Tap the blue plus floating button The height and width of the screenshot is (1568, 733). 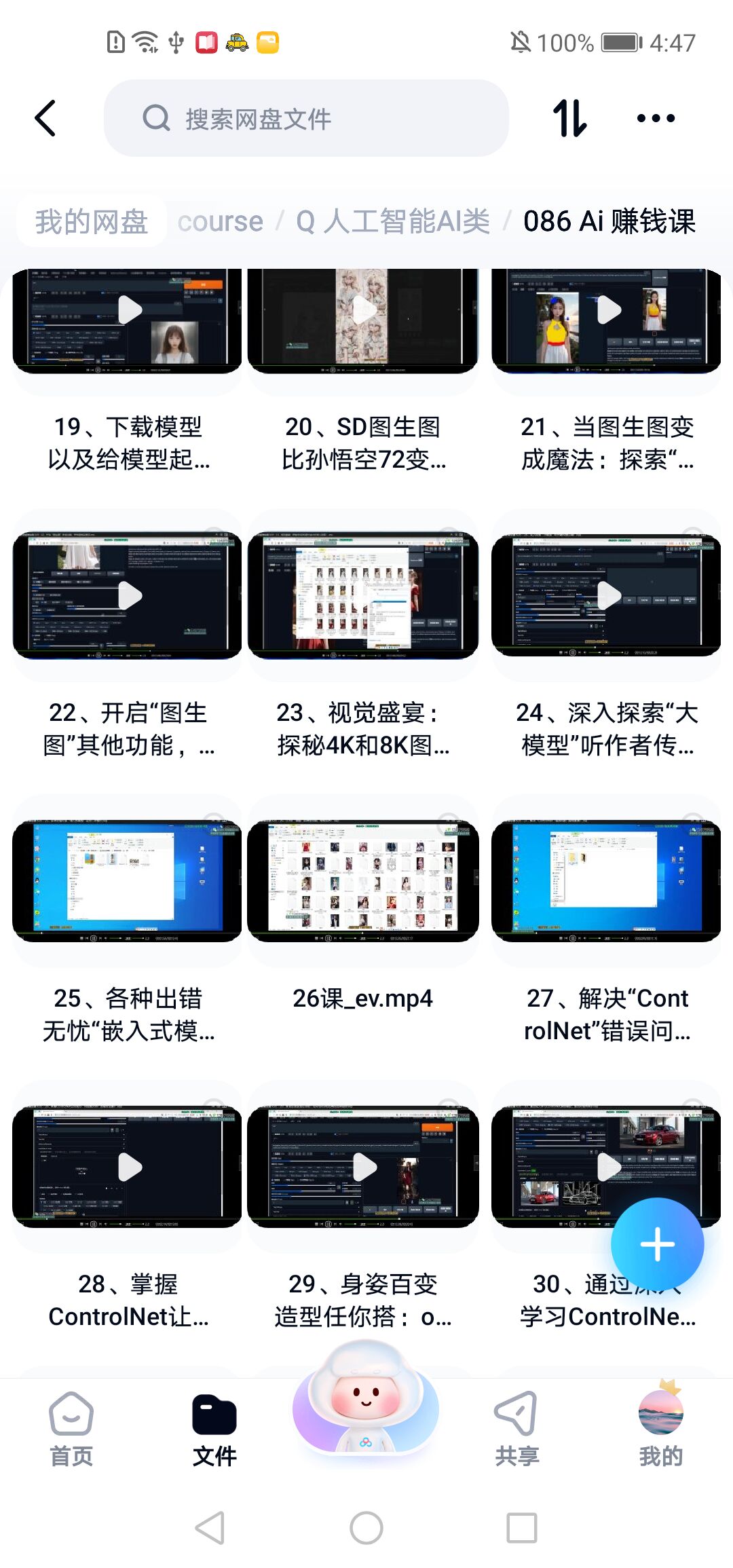pyautogui.click(x=657, y=1244)
